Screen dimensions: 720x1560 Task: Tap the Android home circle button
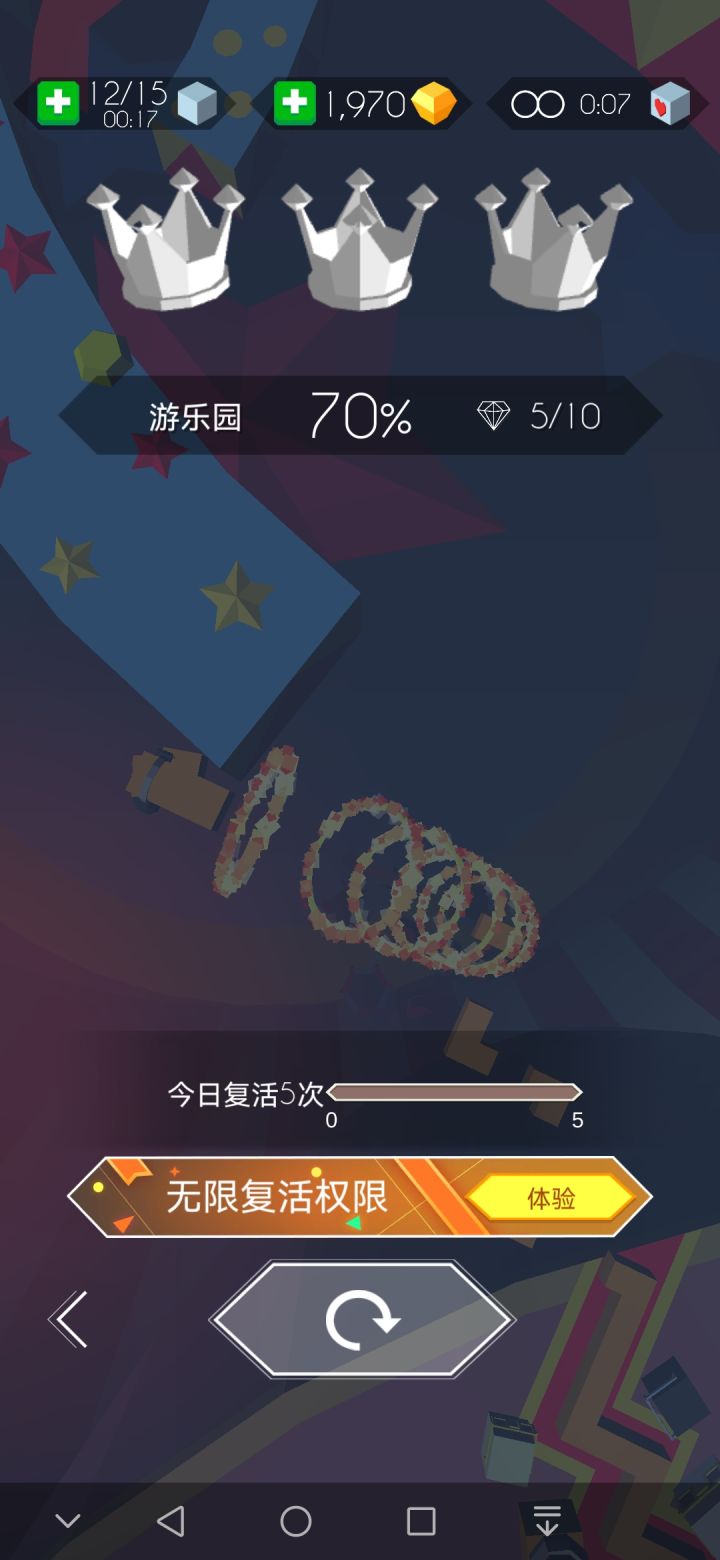(x=297, y=1518)
